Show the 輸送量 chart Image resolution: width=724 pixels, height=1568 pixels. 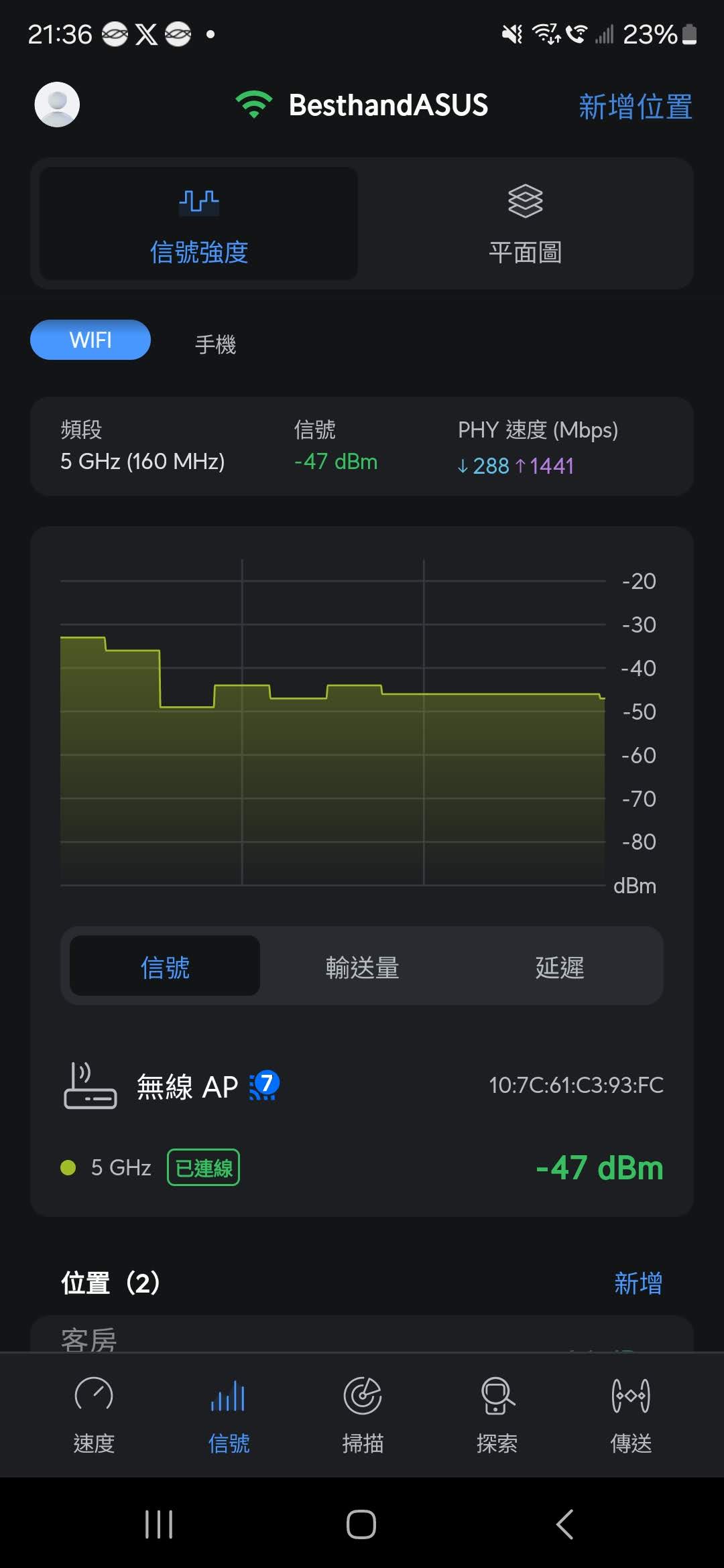[362, 967]
